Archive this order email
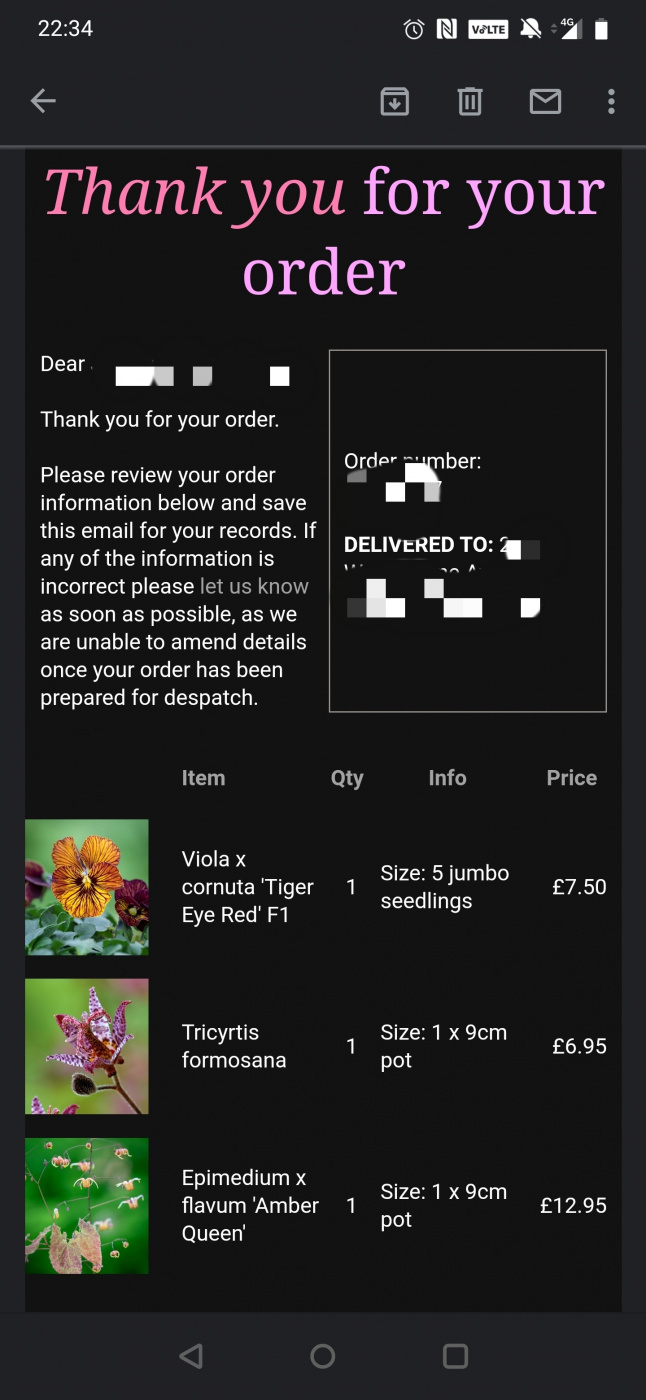The image size is (646, 1400). (395, 101)
